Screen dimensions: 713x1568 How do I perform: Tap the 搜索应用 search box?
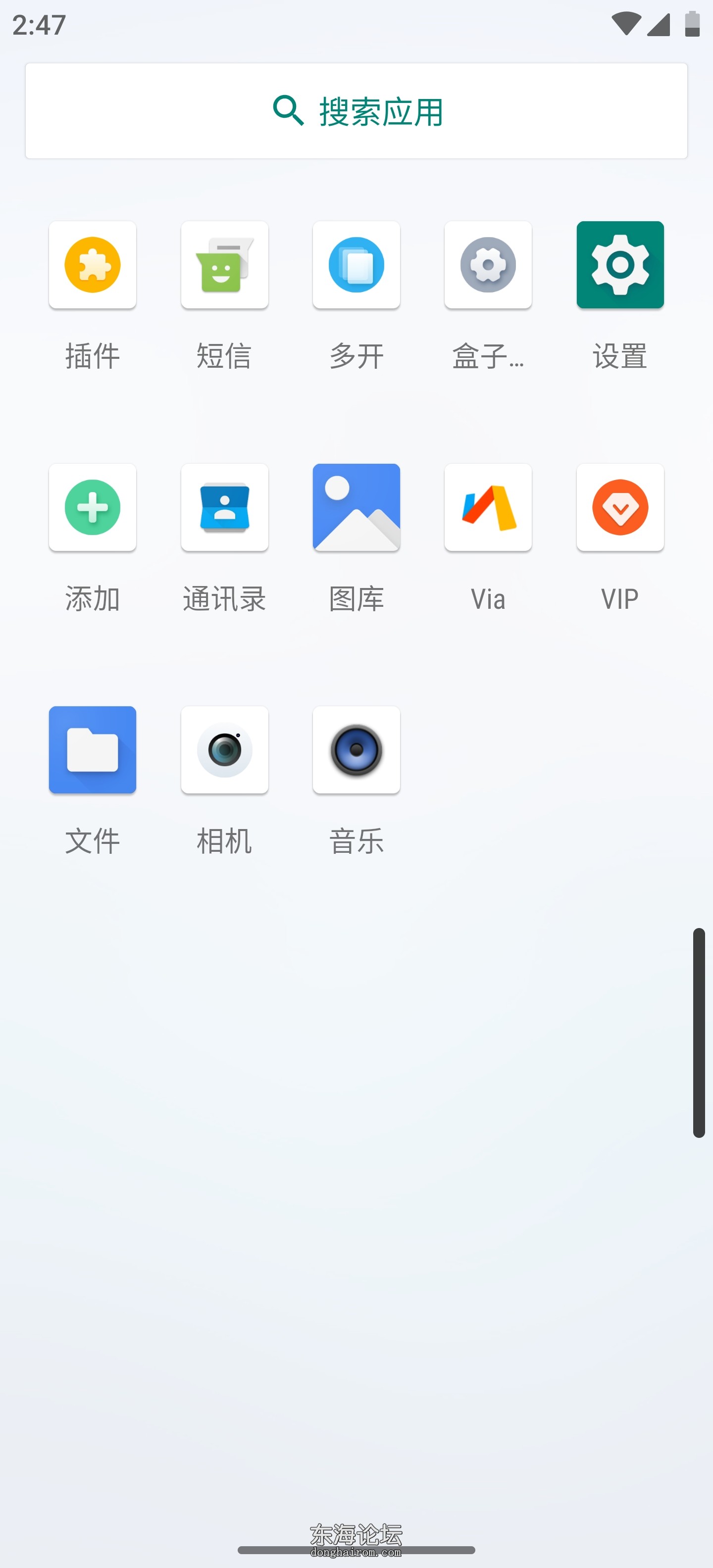356,111
